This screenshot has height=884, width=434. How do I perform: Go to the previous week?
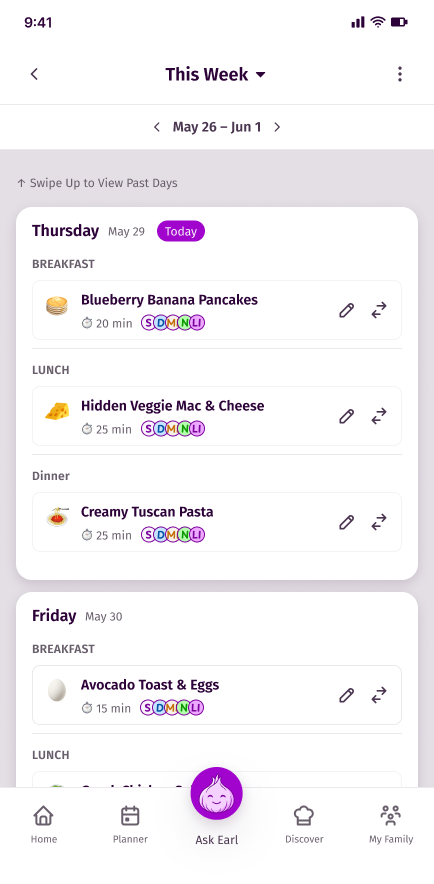point(157,127)
